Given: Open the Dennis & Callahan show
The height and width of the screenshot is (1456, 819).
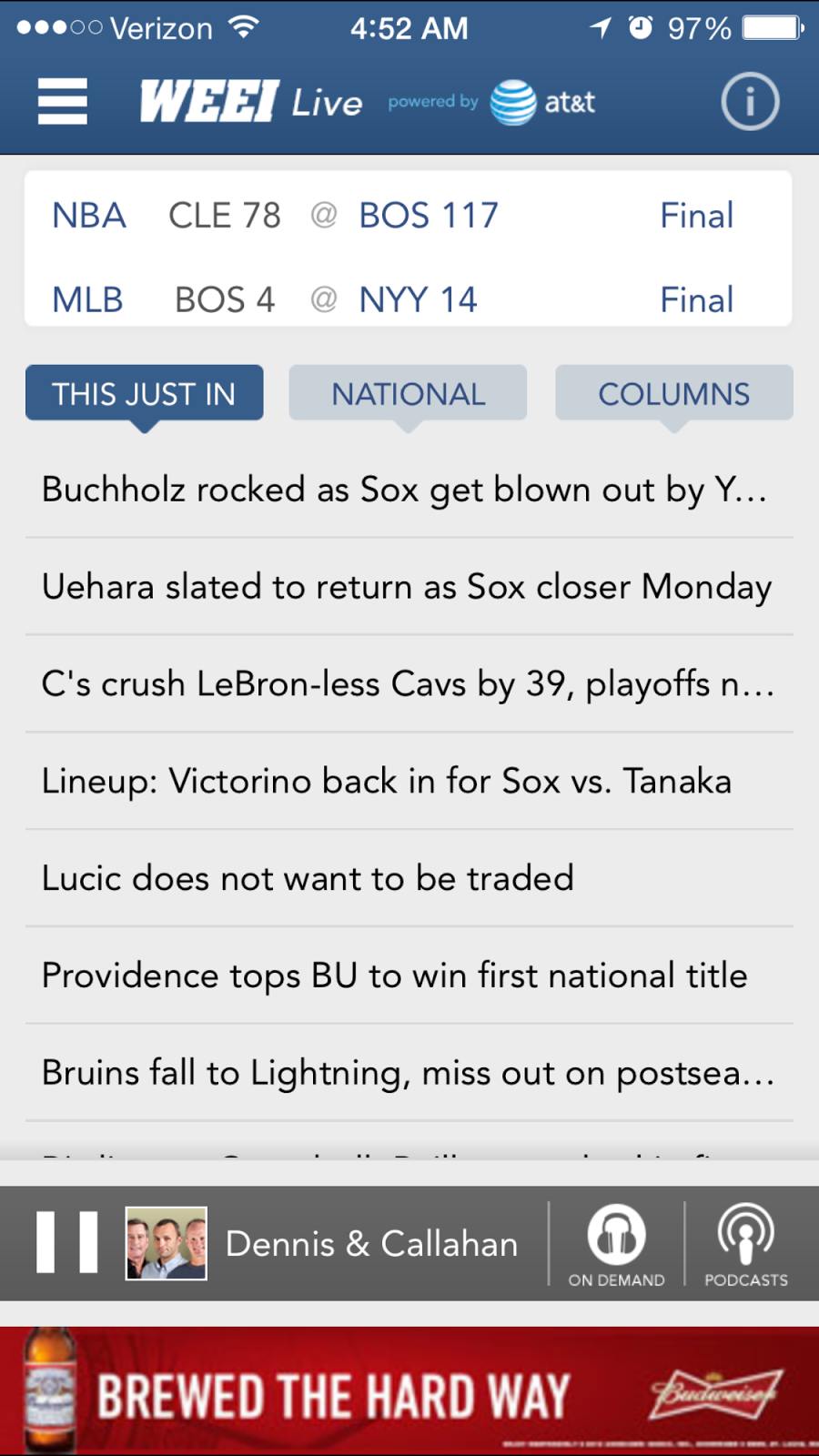Looking at the screenshot, I should [x=371, y=1244].
